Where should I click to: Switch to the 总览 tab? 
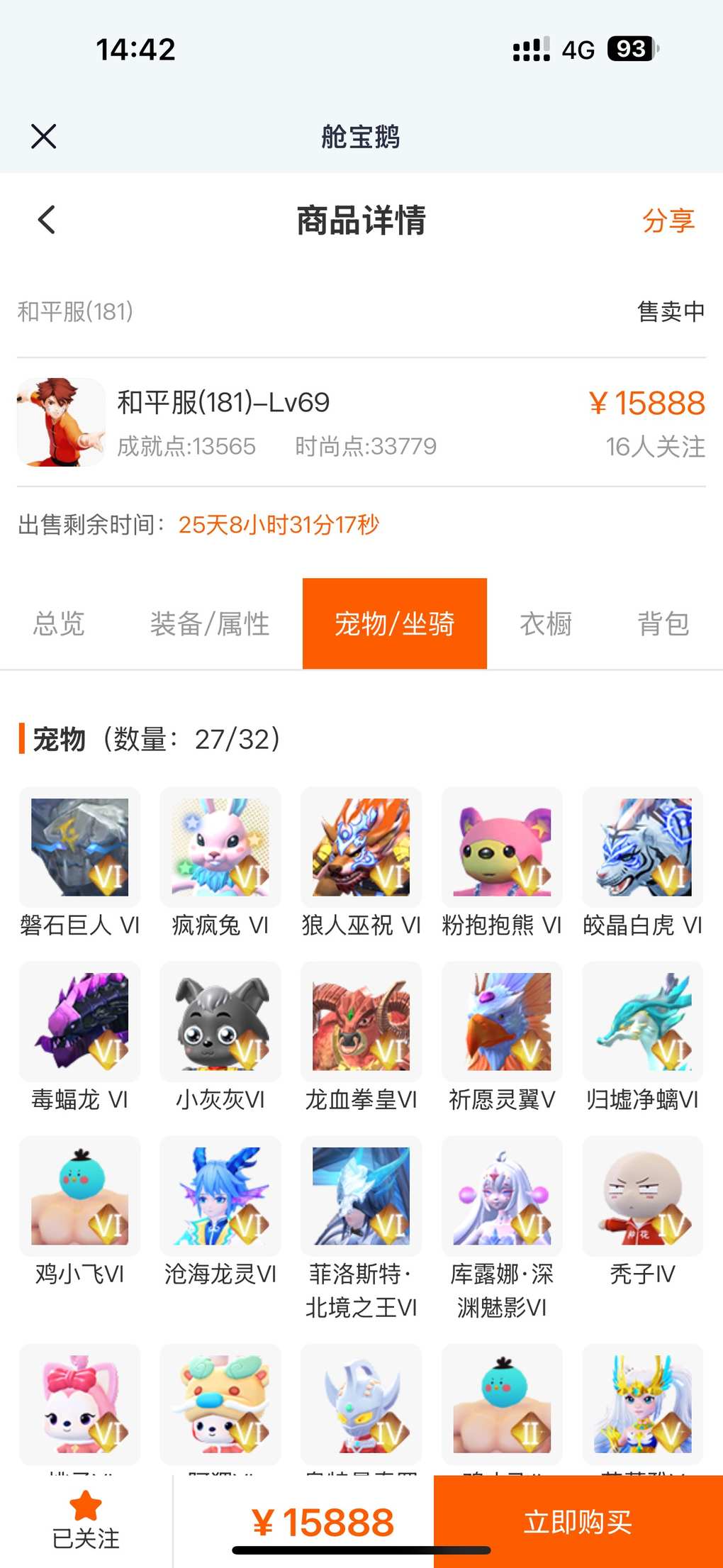click(59, 624)
